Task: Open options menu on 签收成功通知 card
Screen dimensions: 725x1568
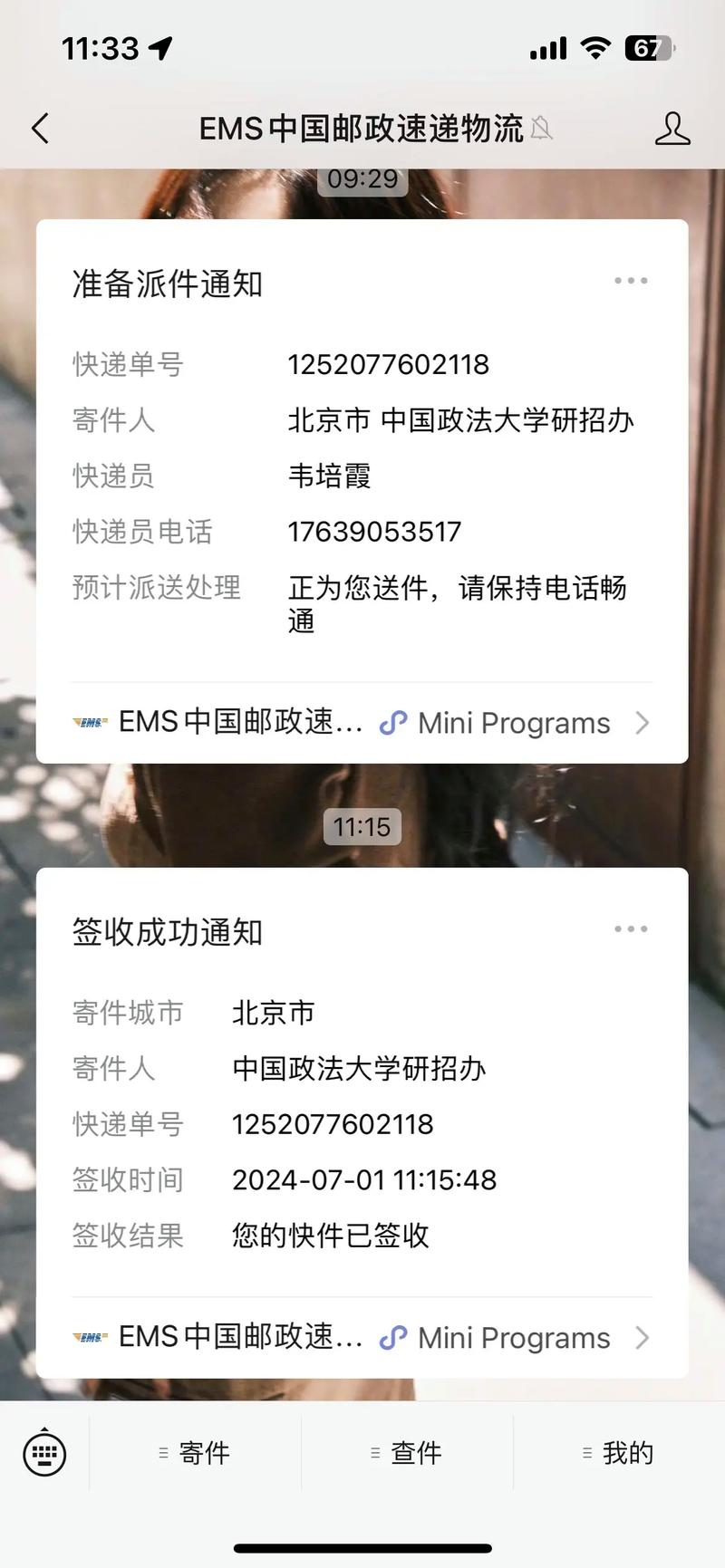Action: click(x=630, y=928)
